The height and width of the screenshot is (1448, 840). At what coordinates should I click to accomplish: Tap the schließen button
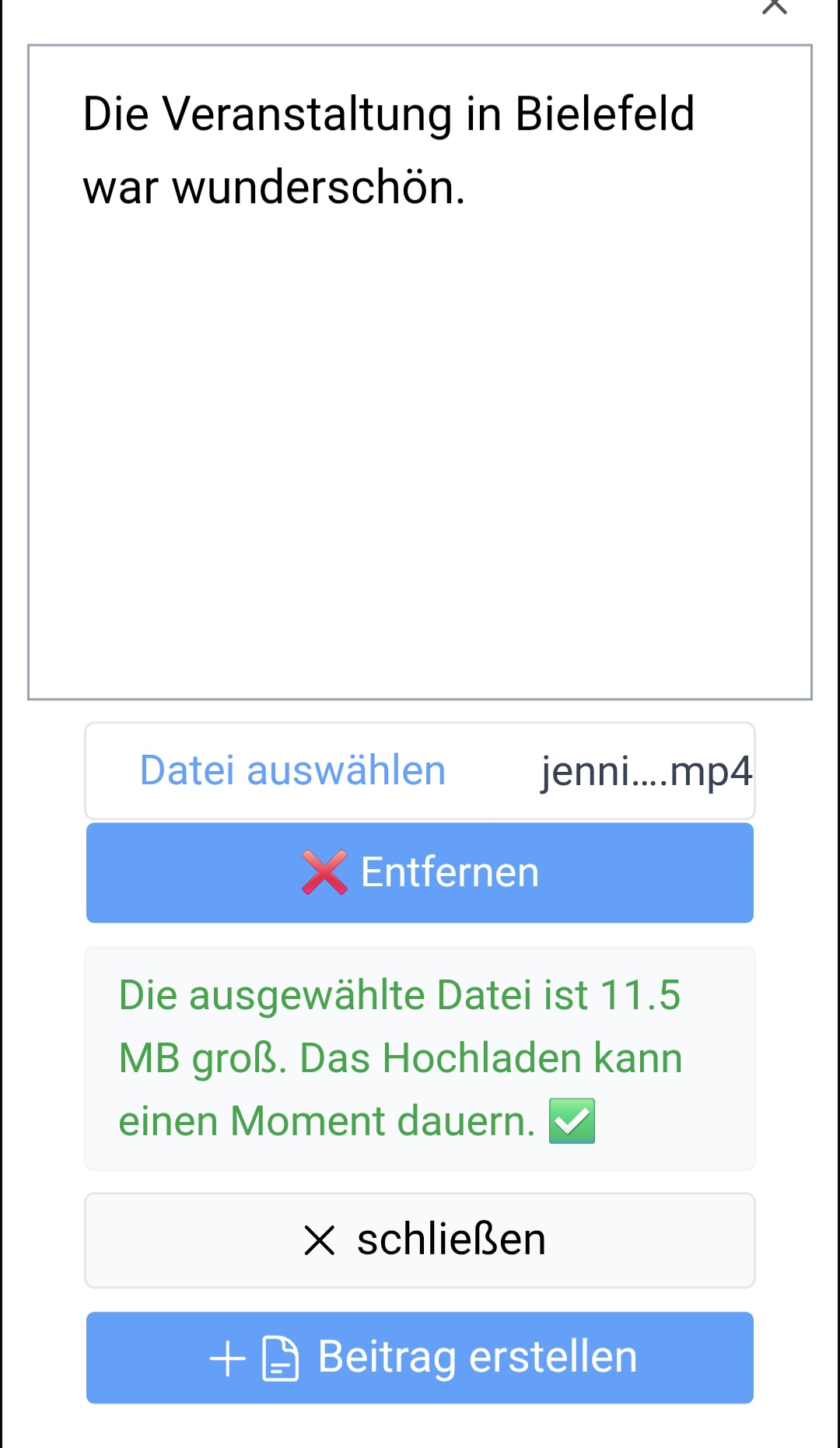click(420, 1240)
